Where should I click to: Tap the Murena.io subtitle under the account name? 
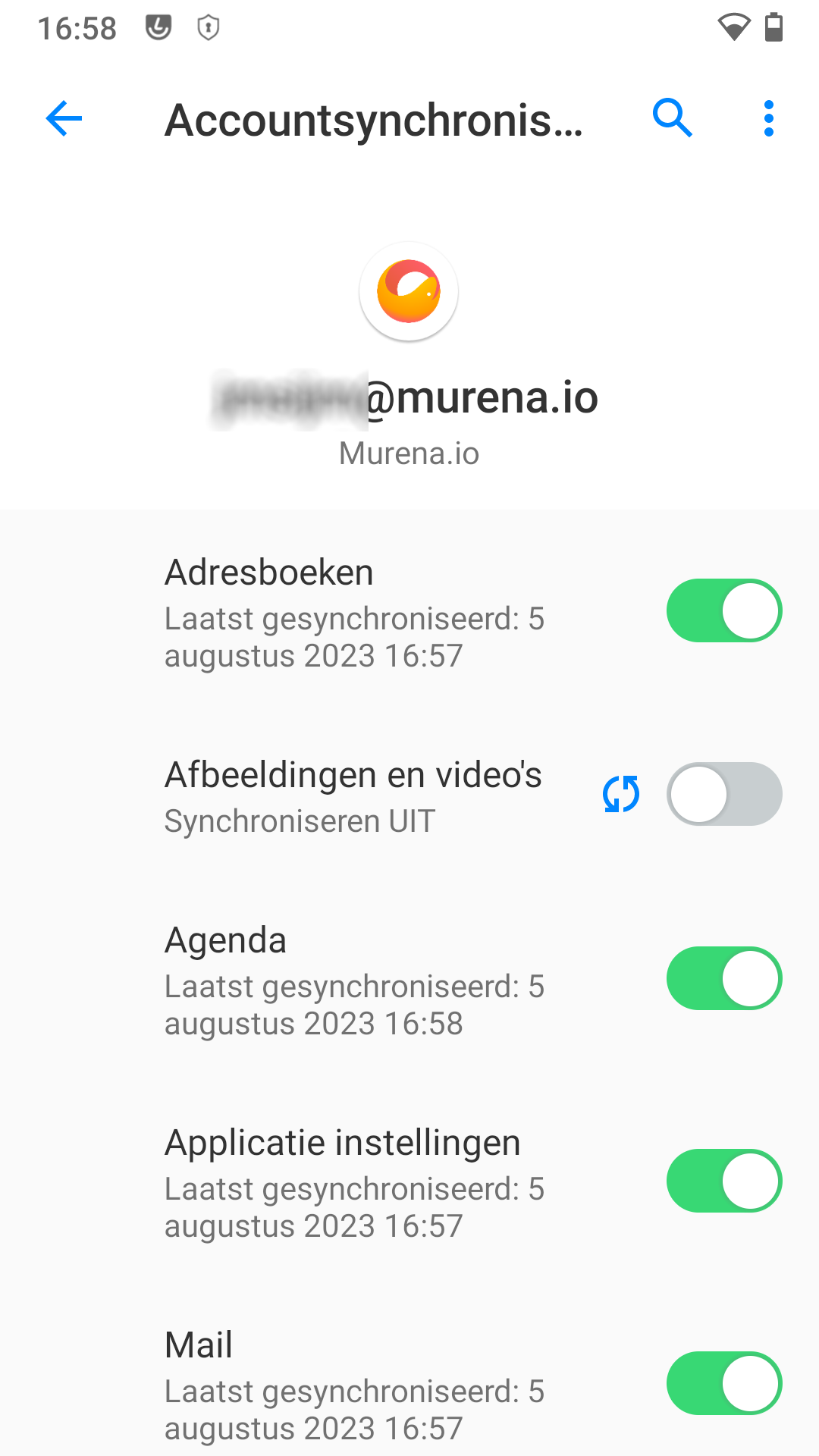point(408,453)
